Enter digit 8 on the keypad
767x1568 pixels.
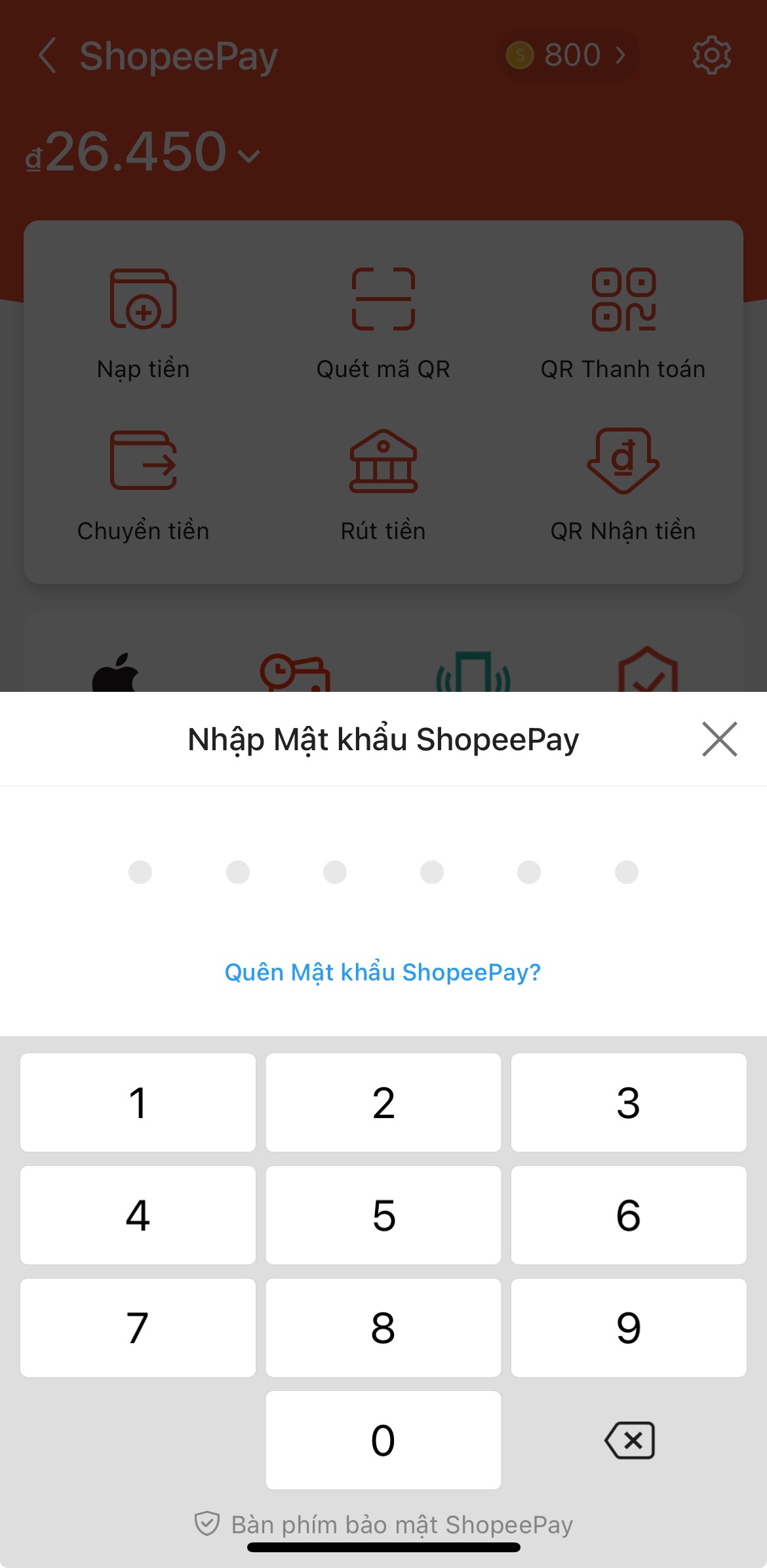383,1328
